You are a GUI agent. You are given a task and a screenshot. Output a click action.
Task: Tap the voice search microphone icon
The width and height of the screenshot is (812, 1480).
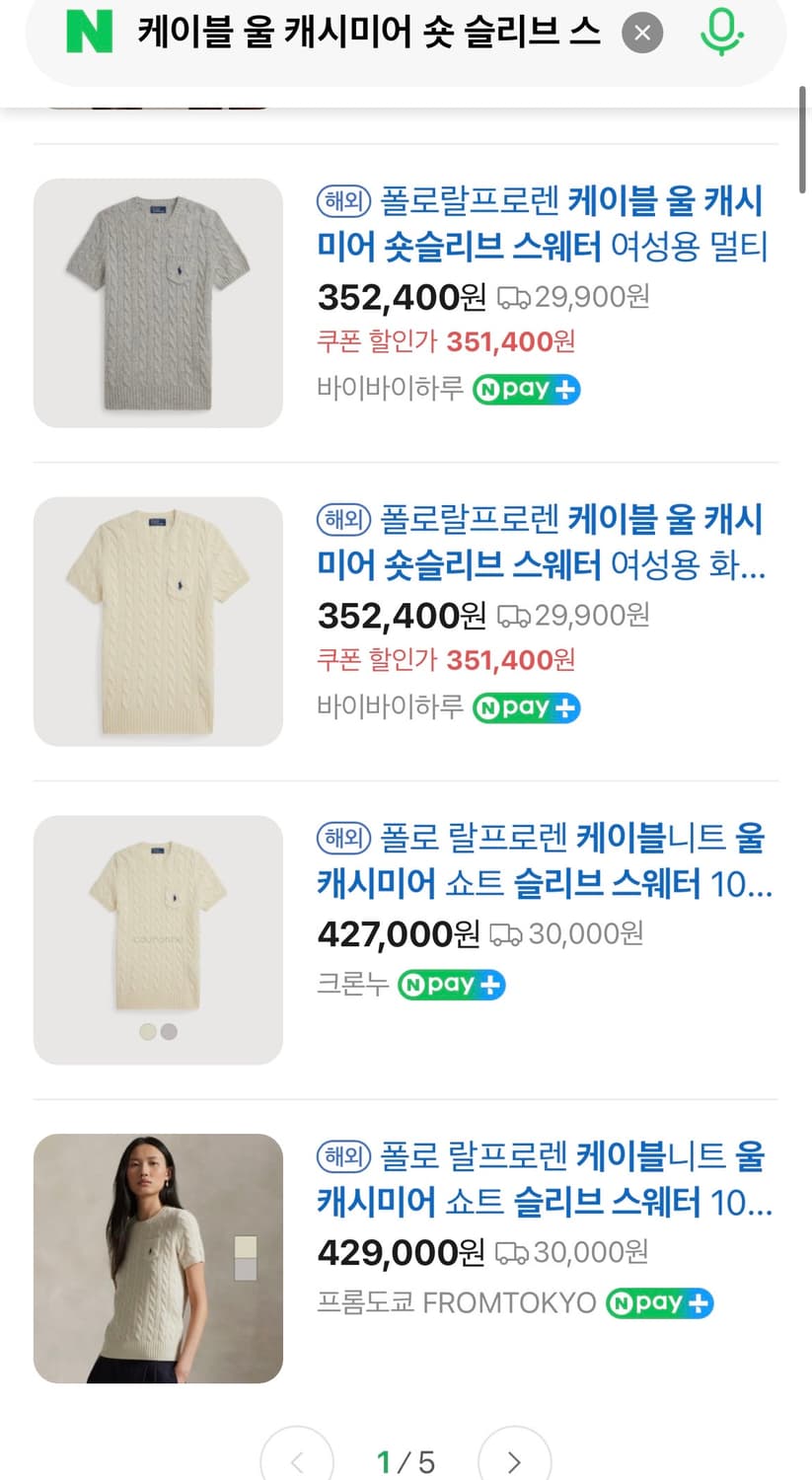pos(721,32)
